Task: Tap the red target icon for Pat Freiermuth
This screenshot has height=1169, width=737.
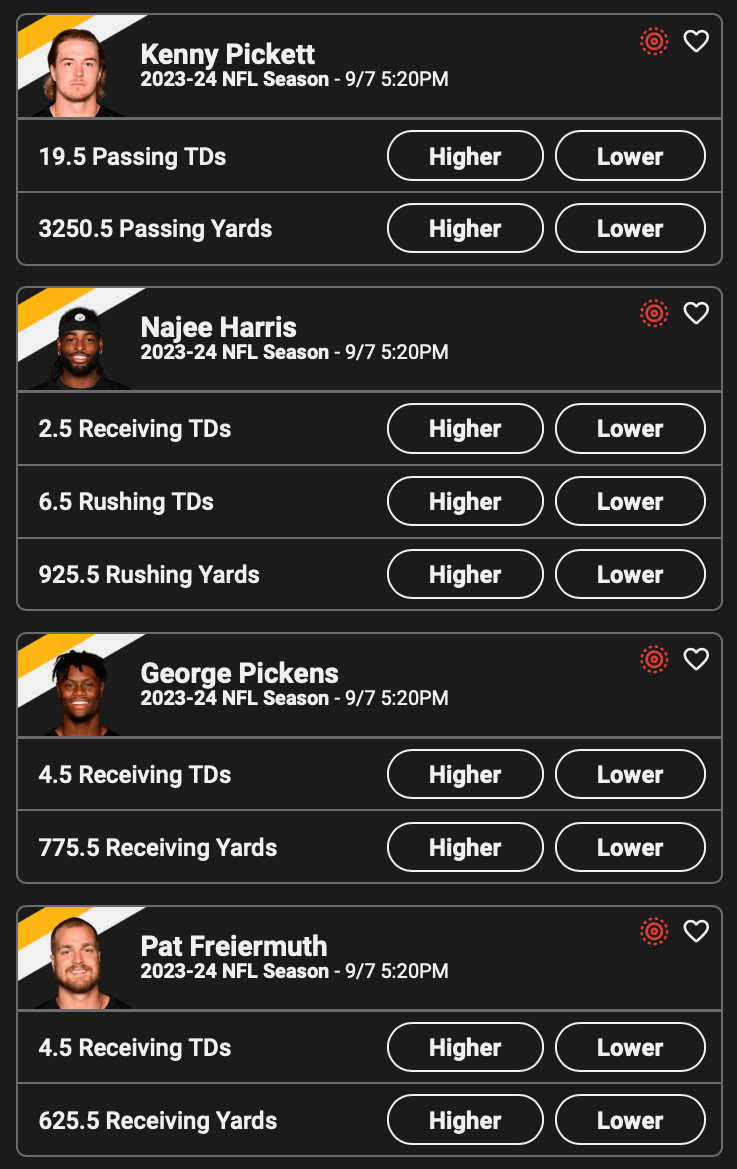Action: pyautogui.click(x=654, y=932)
